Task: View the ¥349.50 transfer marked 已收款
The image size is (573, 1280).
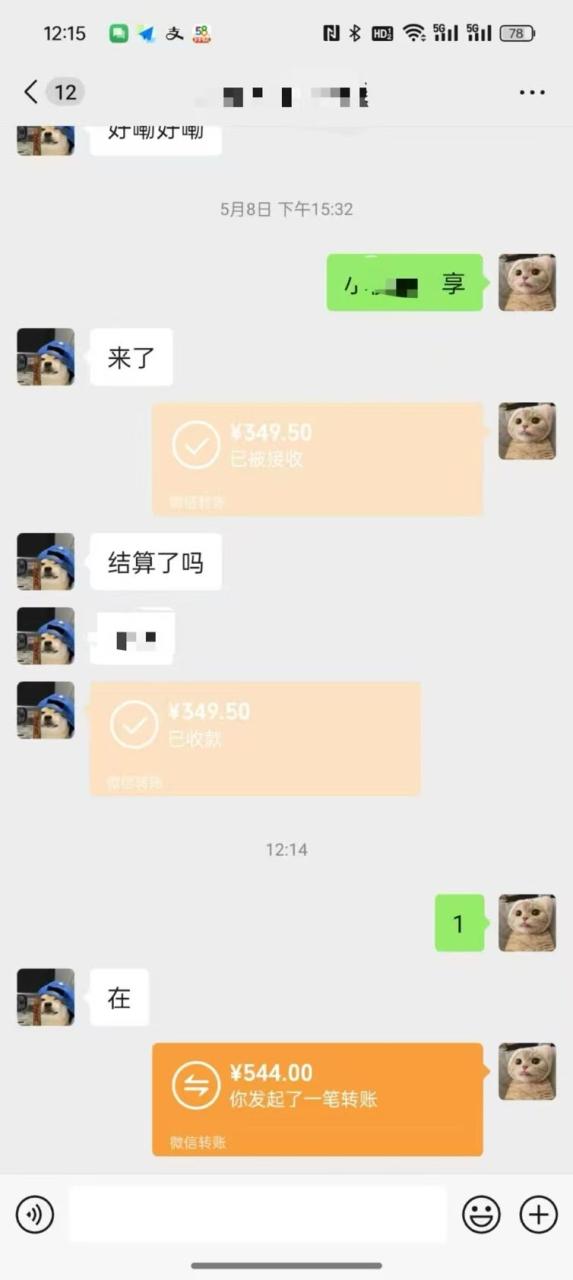Action: (255, 739)
